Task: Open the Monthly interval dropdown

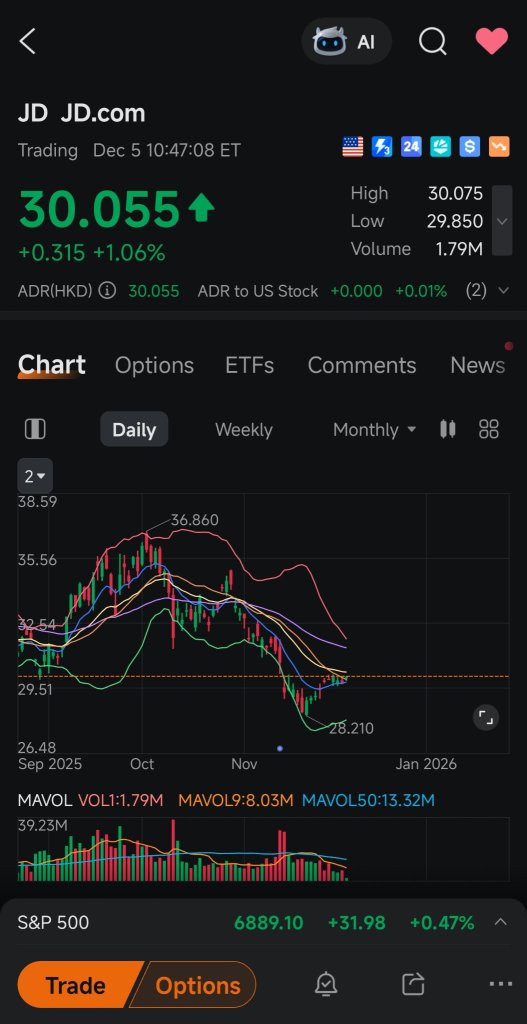Action: pyautogui.click(x=374, y=430)
